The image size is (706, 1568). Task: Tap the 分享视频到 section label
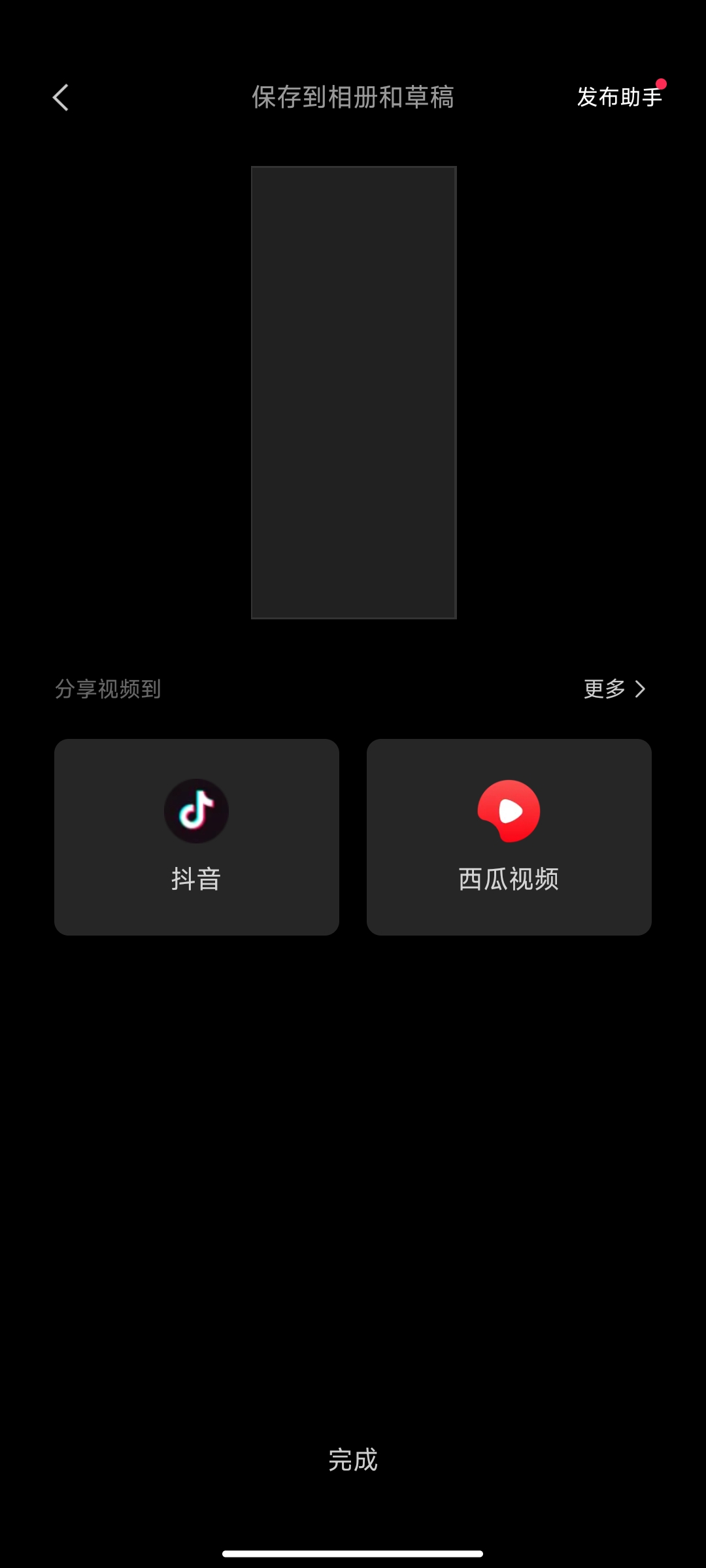point(109,689)
